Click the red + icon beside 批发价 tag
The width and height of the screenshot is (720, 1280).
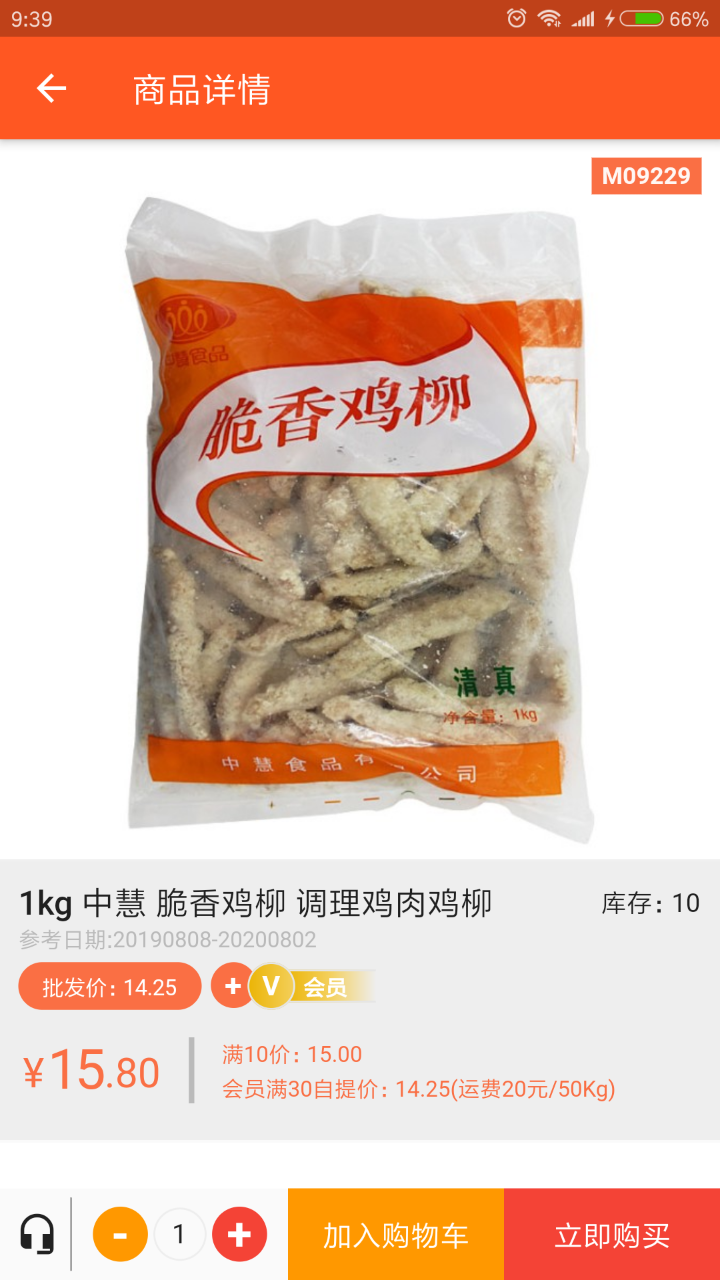pyautogui.click(x=232, y=986)
